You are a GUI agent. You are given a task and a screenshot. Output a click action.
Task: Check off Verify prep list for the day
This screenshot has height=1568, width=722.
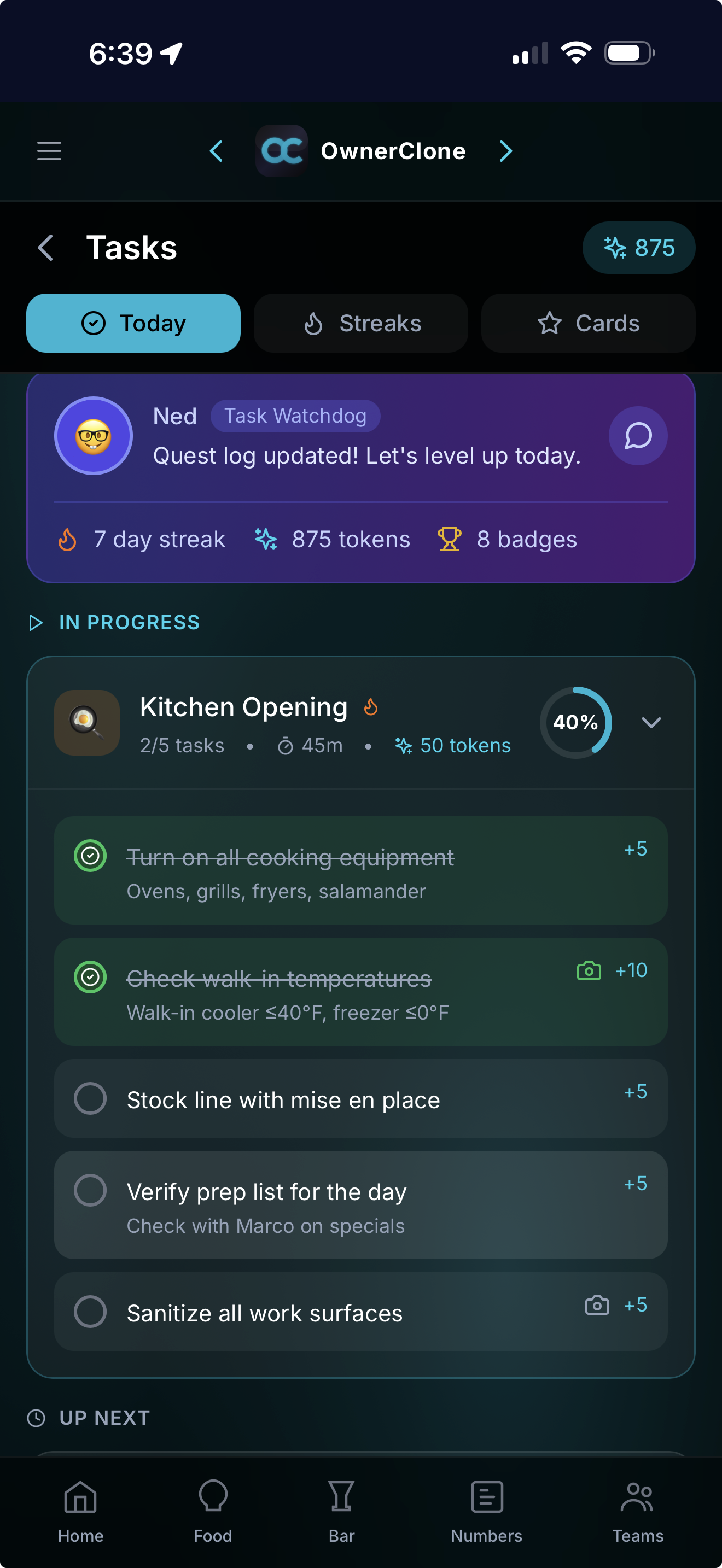[90, 1190]
